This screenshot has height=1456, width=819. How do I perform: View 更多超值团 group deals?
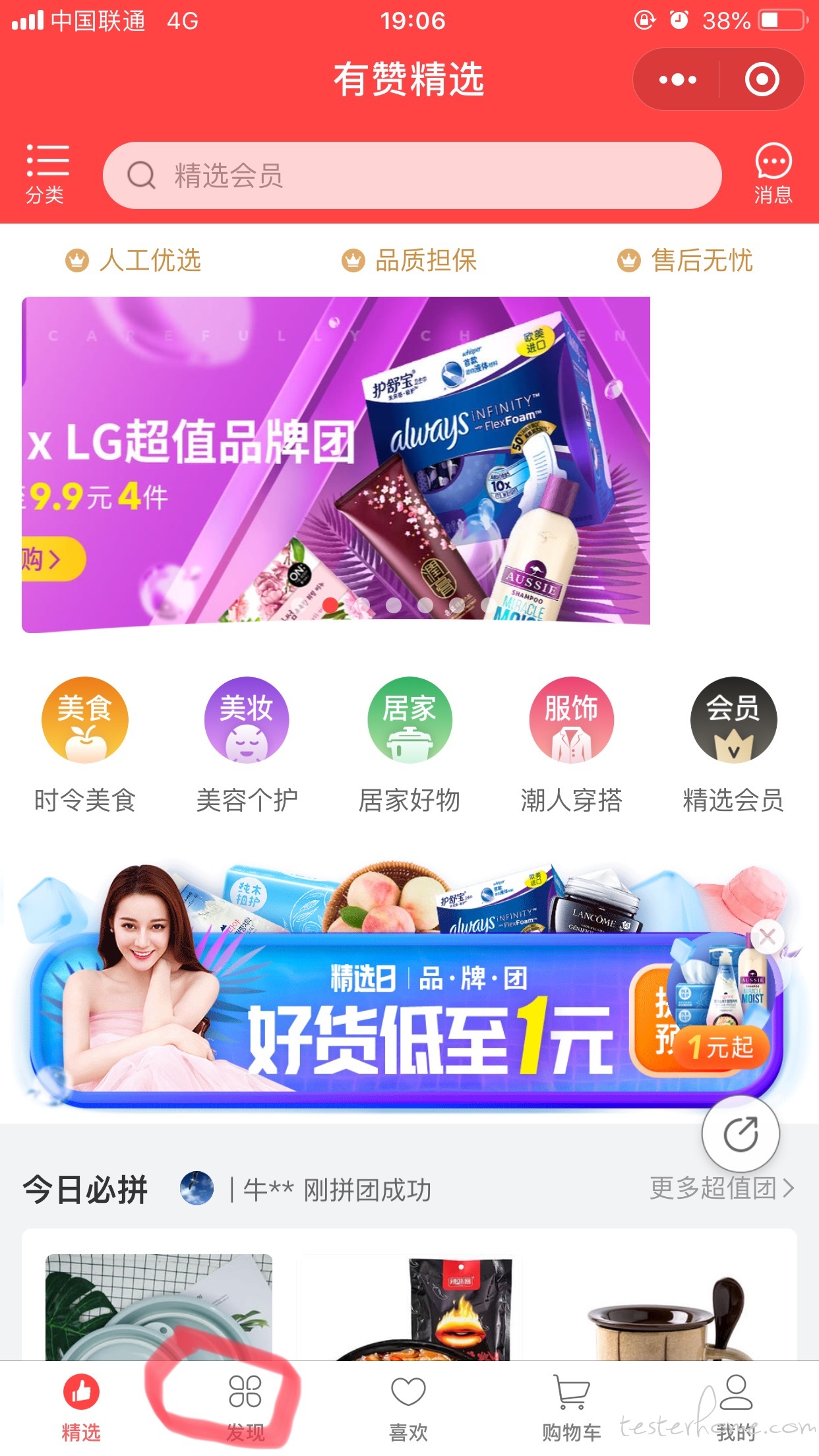tap(721, 1188)
